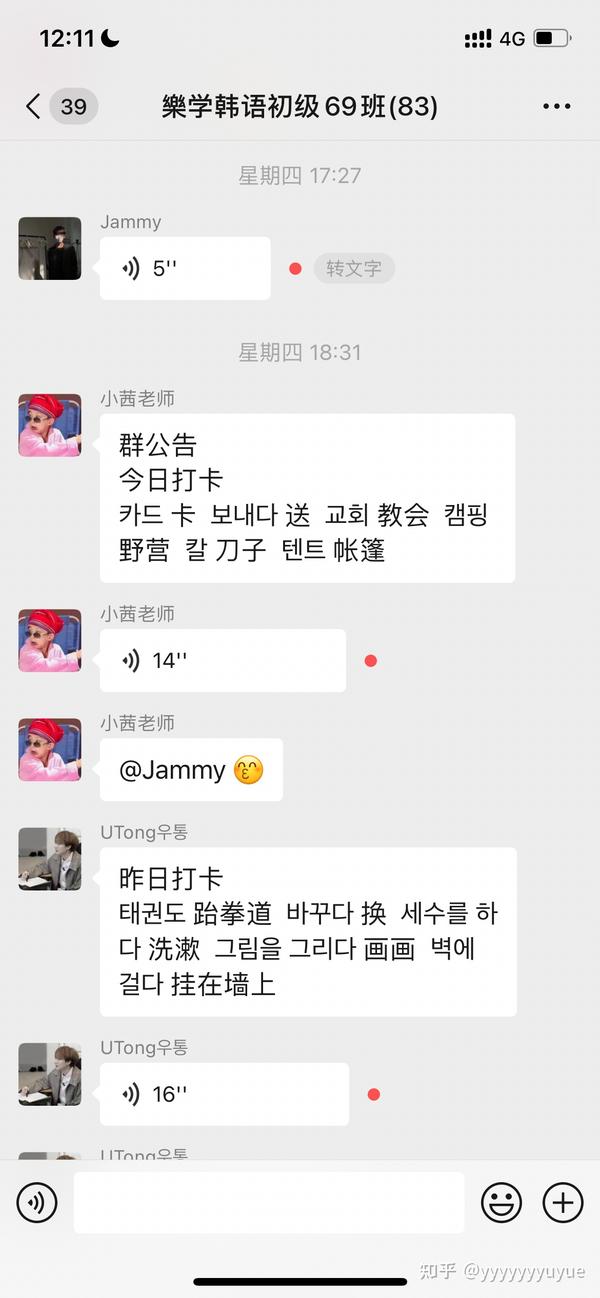Open the emoji picker
Screen dimensions: 600x1298
502,1202
